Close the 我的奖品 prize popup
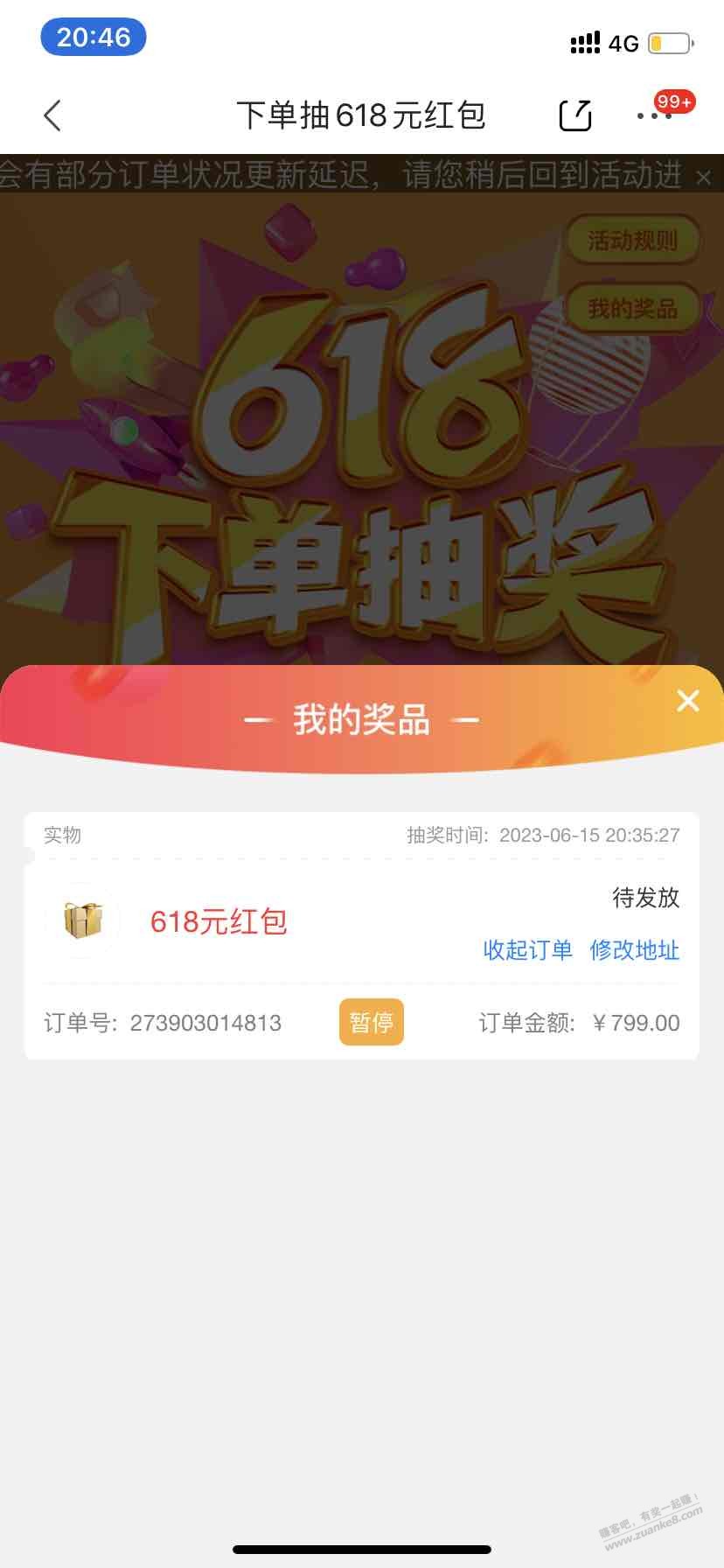The image size is (724, 1568). pos(688,701)
